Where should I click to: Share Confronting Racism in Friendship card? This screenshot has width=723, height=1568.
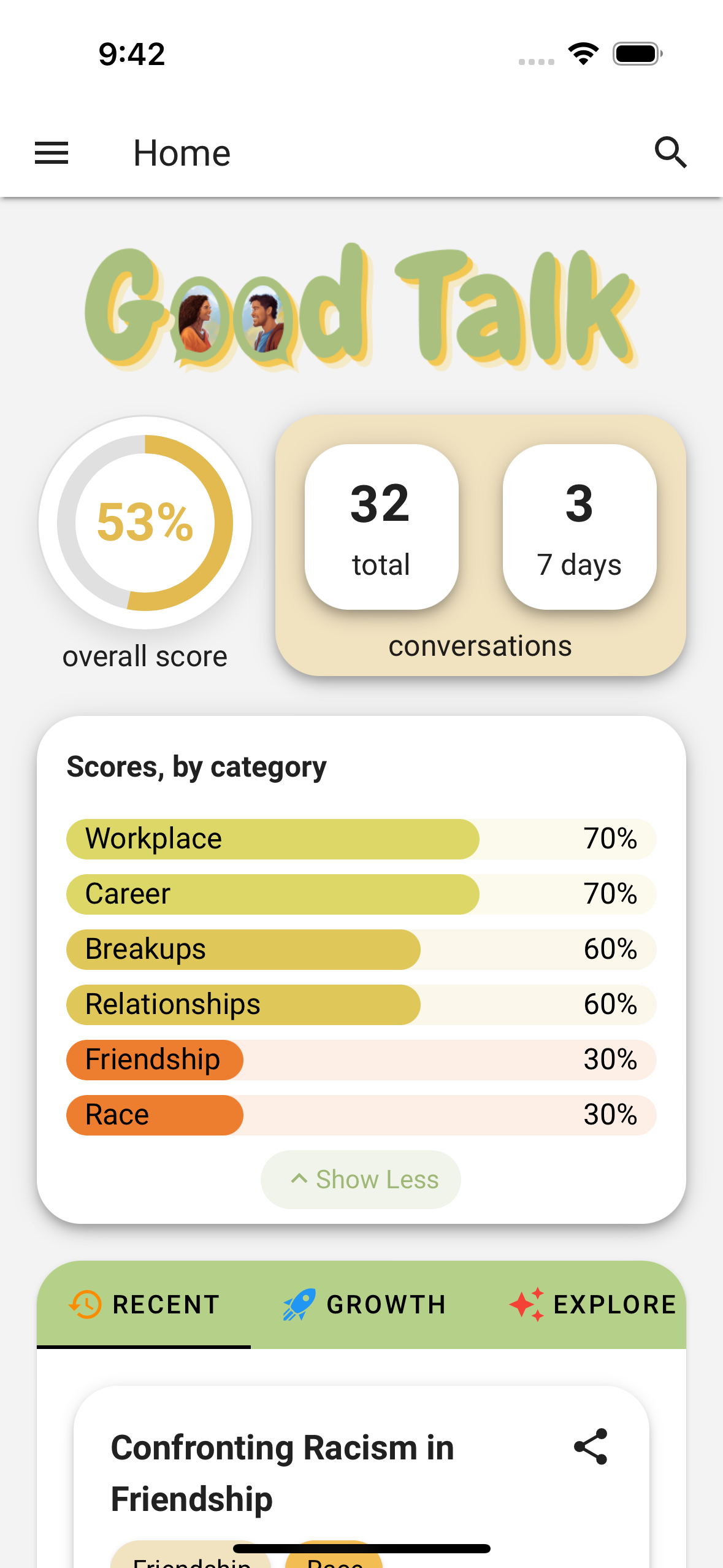[591, 1447]
